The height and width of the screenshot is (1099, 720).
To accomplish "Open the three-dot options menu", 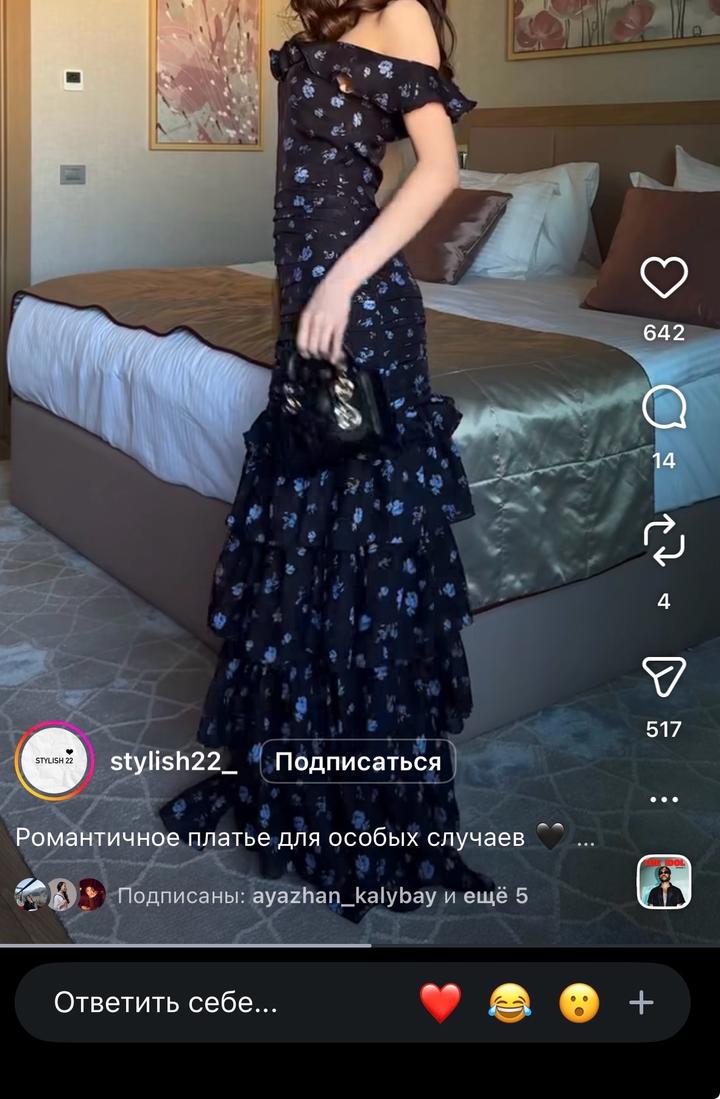I will coord(664,800).
